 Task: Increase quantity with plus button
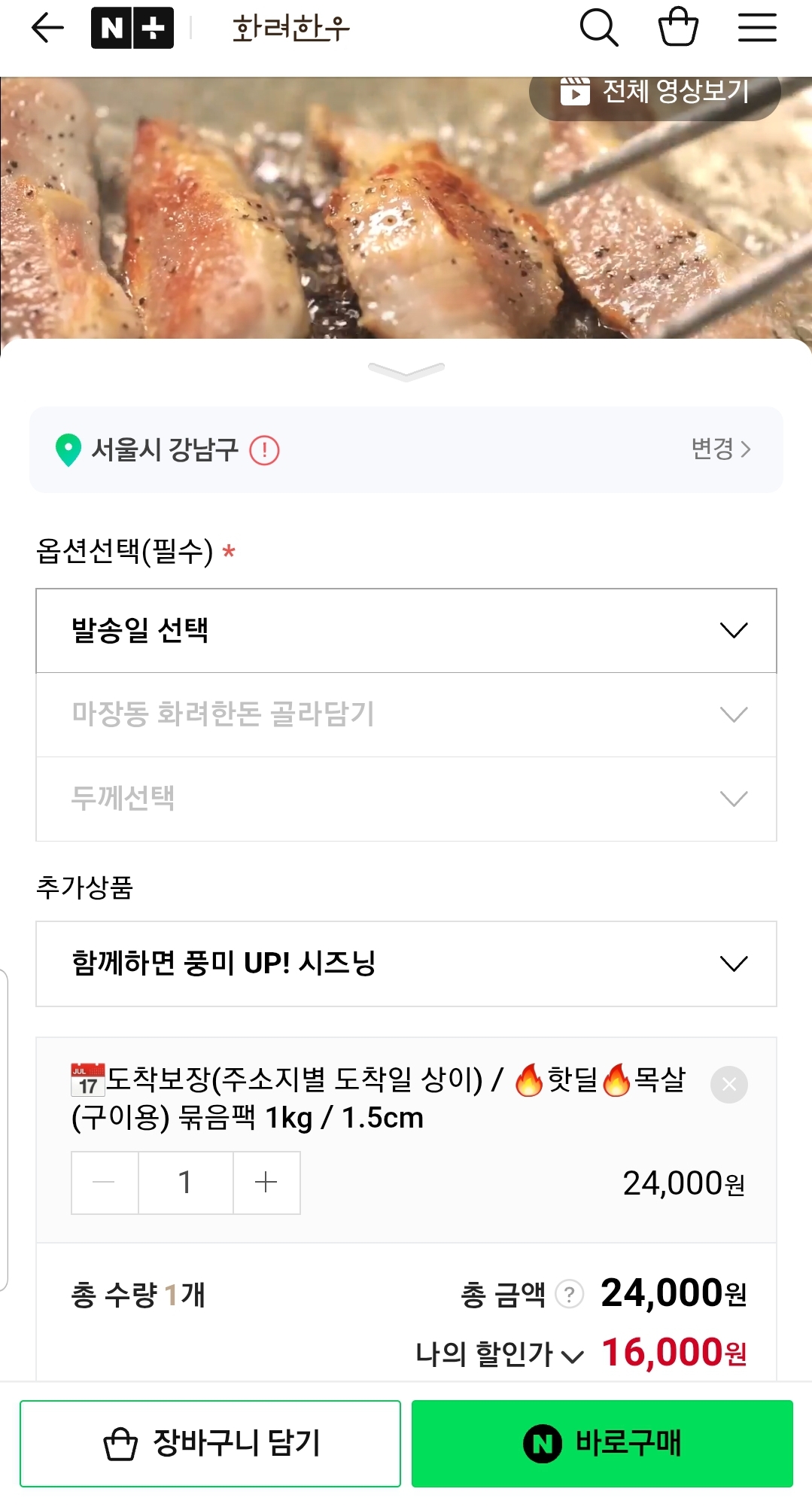(x=266, y=1183)
